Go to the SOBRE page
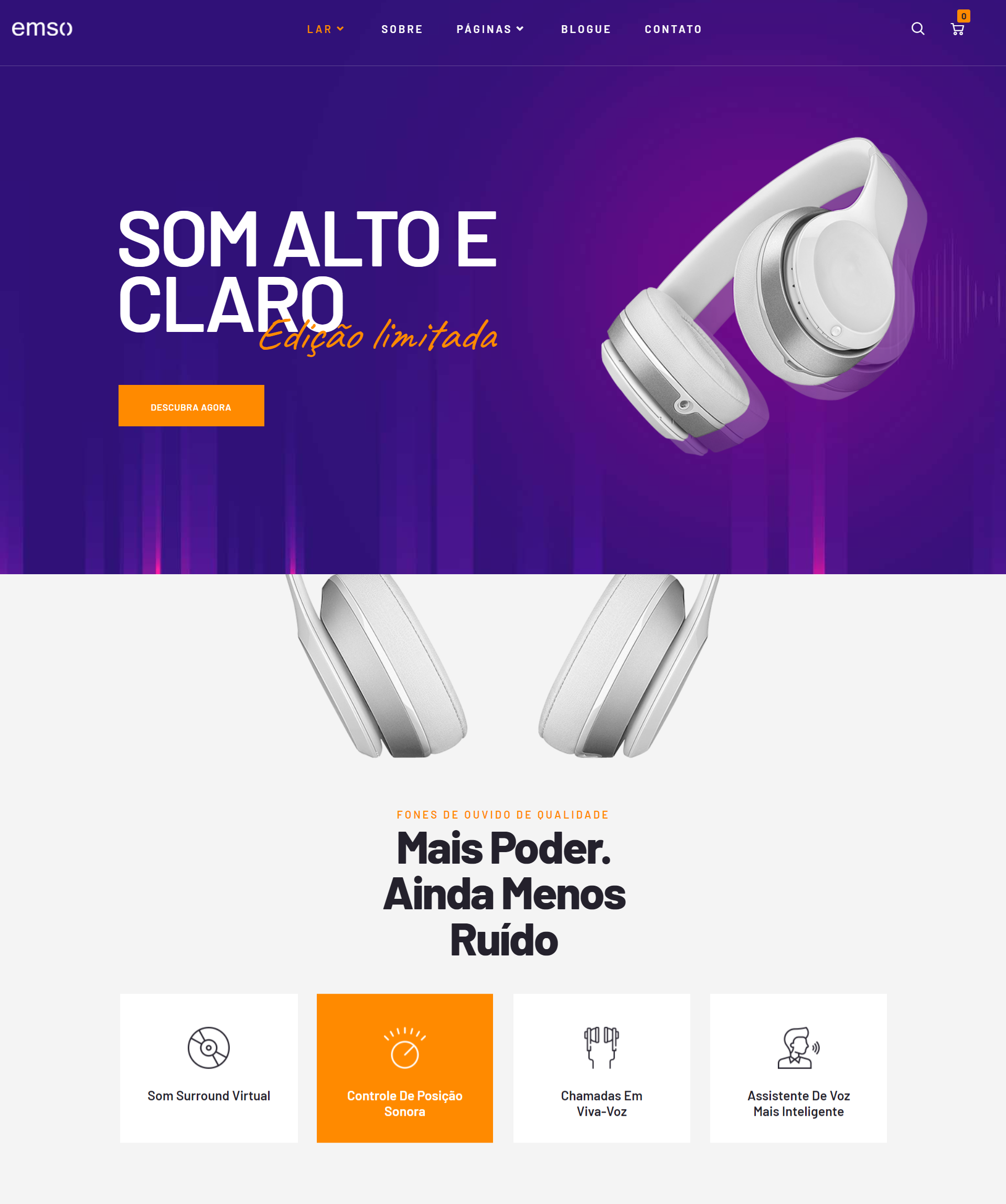The width and height of the screenshot is (1006, 1204). 401,29
